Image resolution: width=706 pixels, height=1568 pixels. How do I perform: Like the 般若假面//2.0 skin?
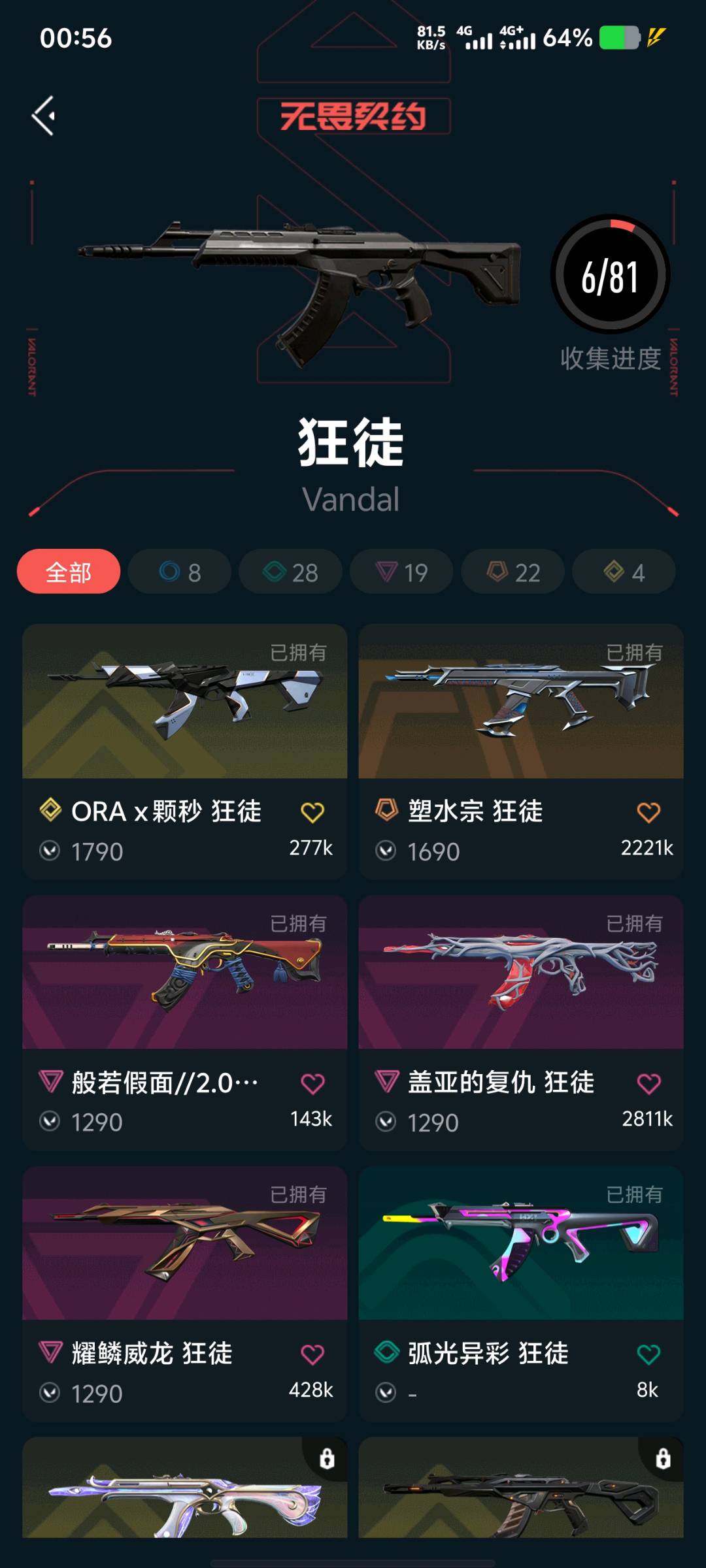(312, 1083)
